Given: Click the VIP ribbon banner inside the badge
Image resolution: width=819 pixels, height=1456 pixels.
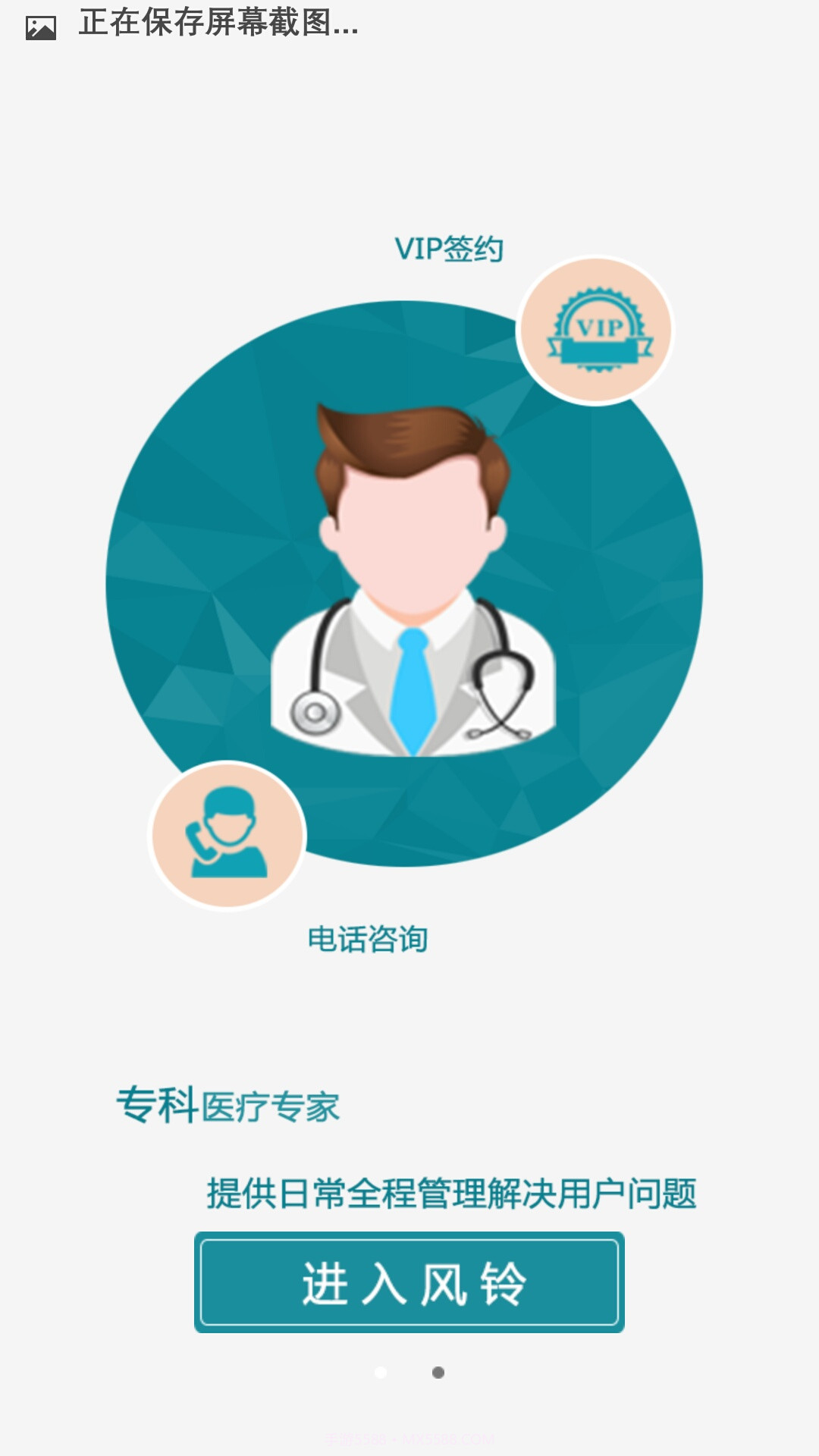Looking at the screenshot, I should [x=599, y=350].
